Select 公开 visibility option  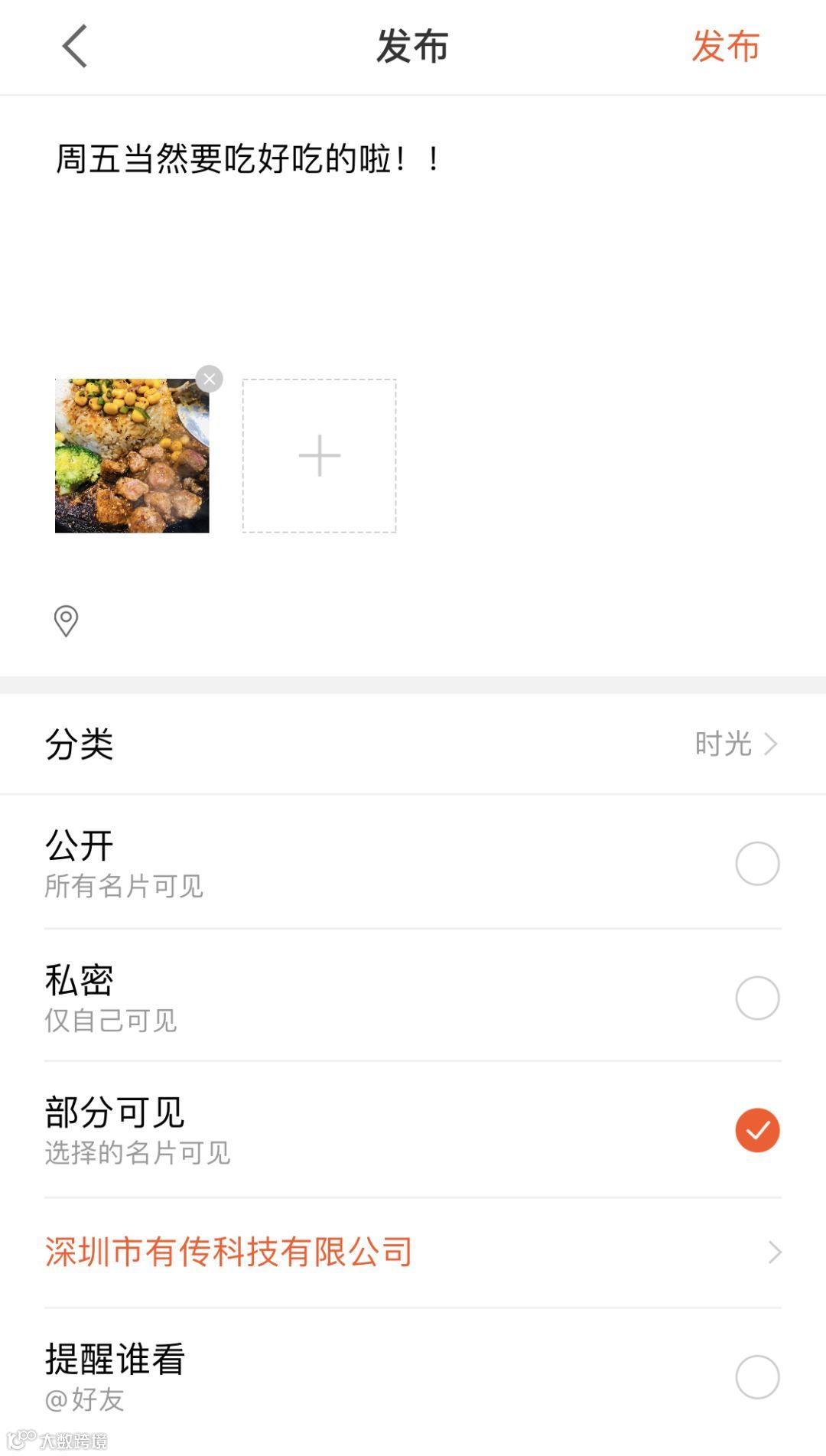tap(756, 863)
